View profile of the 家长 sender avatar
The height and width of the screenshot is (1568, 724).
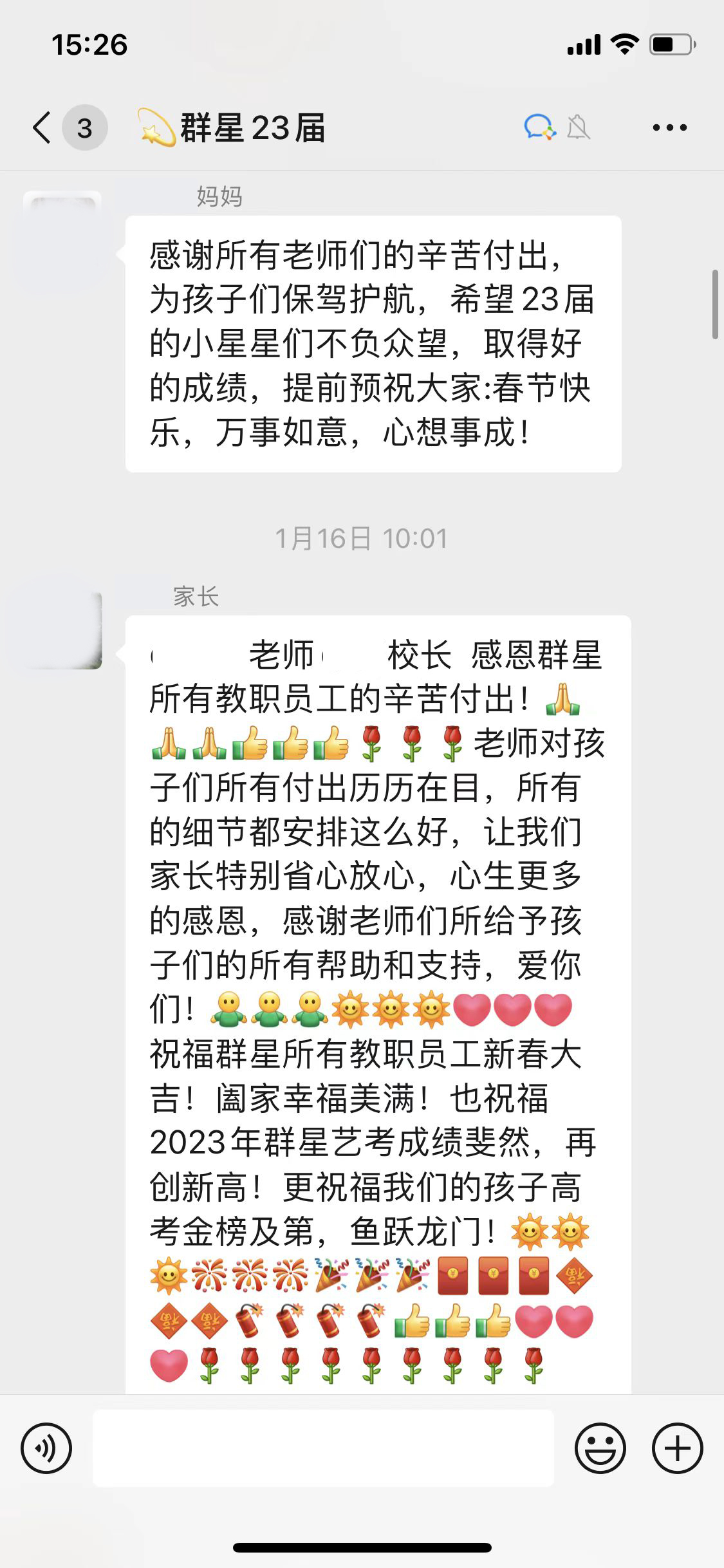point(62,630)
